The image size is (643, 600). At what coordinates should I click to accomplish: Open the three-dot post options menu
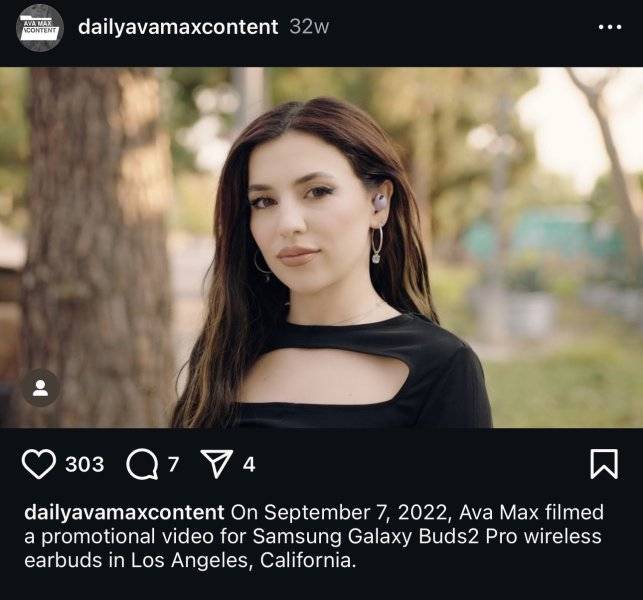tap(609, 27)
